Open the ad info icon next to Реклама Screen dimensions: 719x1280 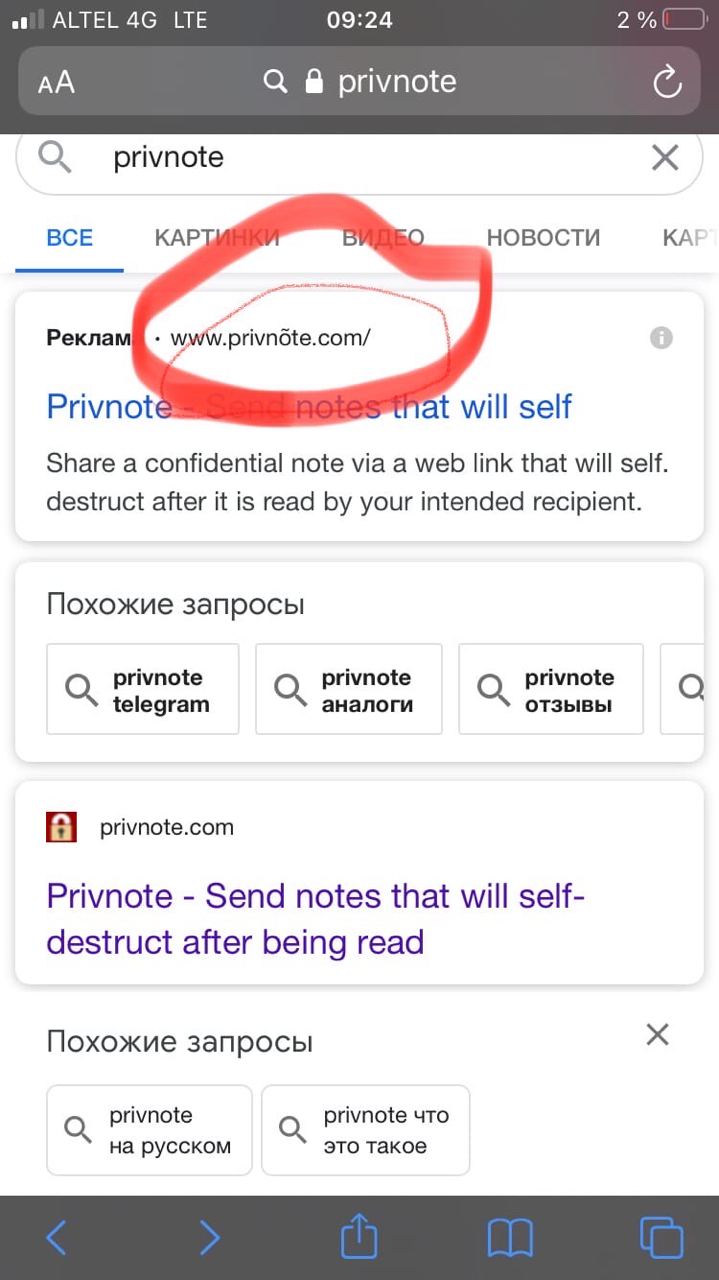pyautogui.click(x=661, y=338)
